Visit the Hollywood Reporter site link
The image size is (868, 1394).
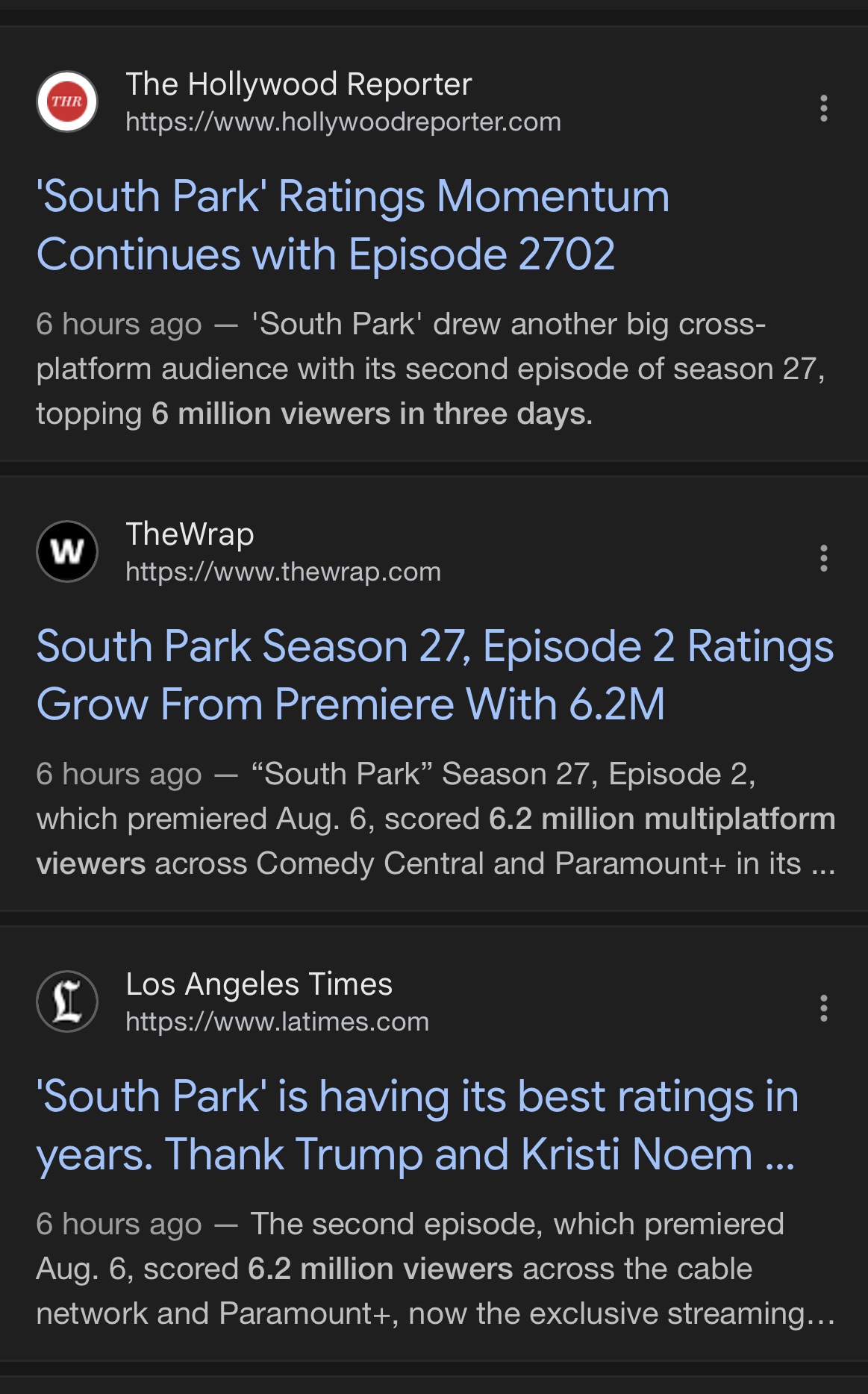343,122
